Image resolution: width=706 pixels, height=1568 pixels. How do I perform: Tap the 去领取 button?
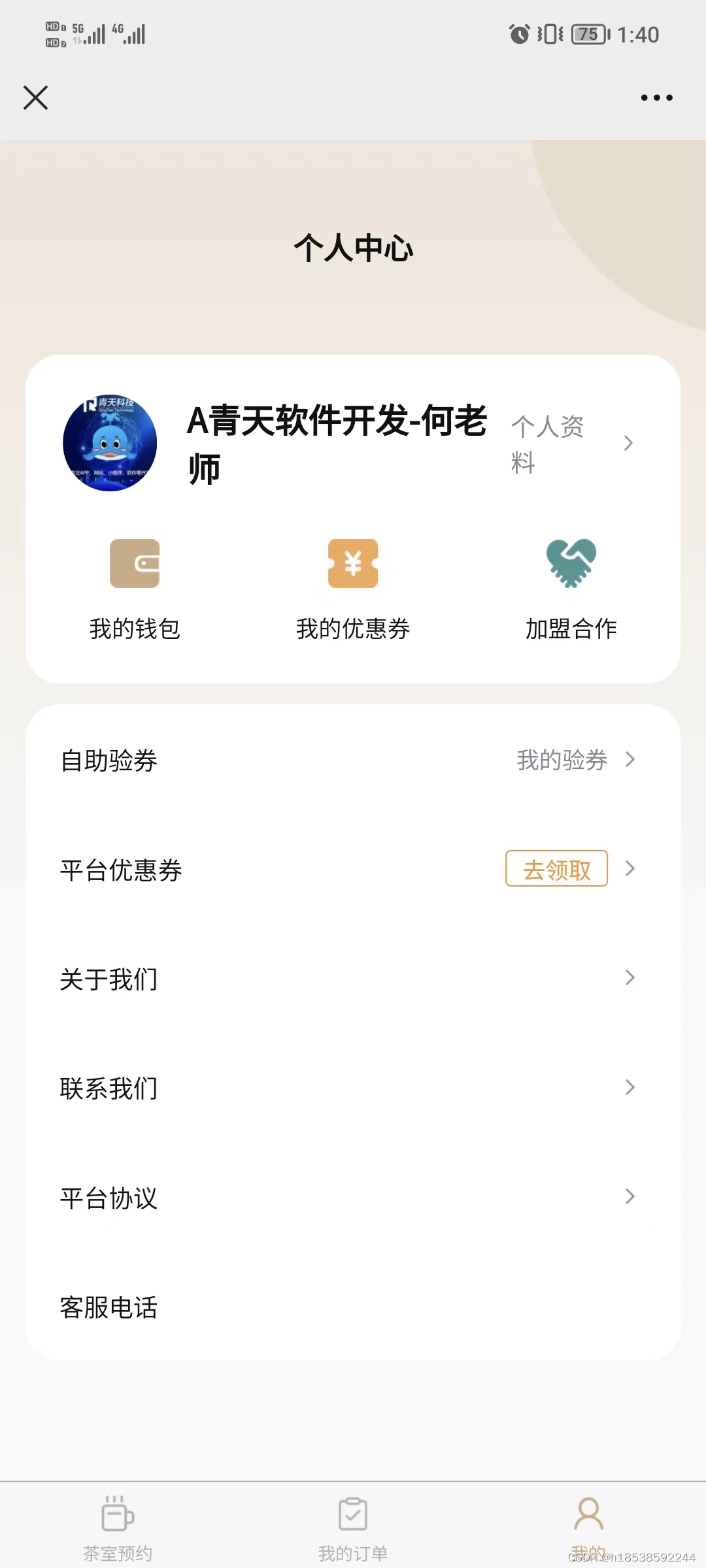tap(556, 869)
